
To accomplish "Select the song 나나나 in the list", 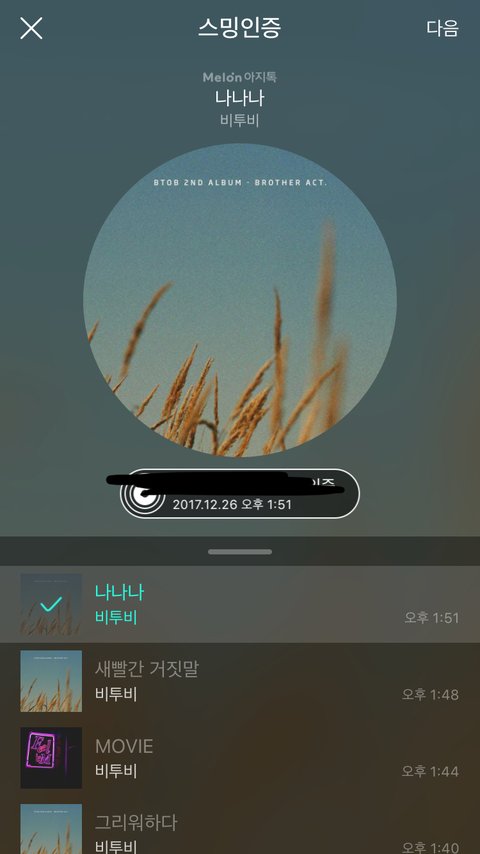I will (x=240, y=604).
